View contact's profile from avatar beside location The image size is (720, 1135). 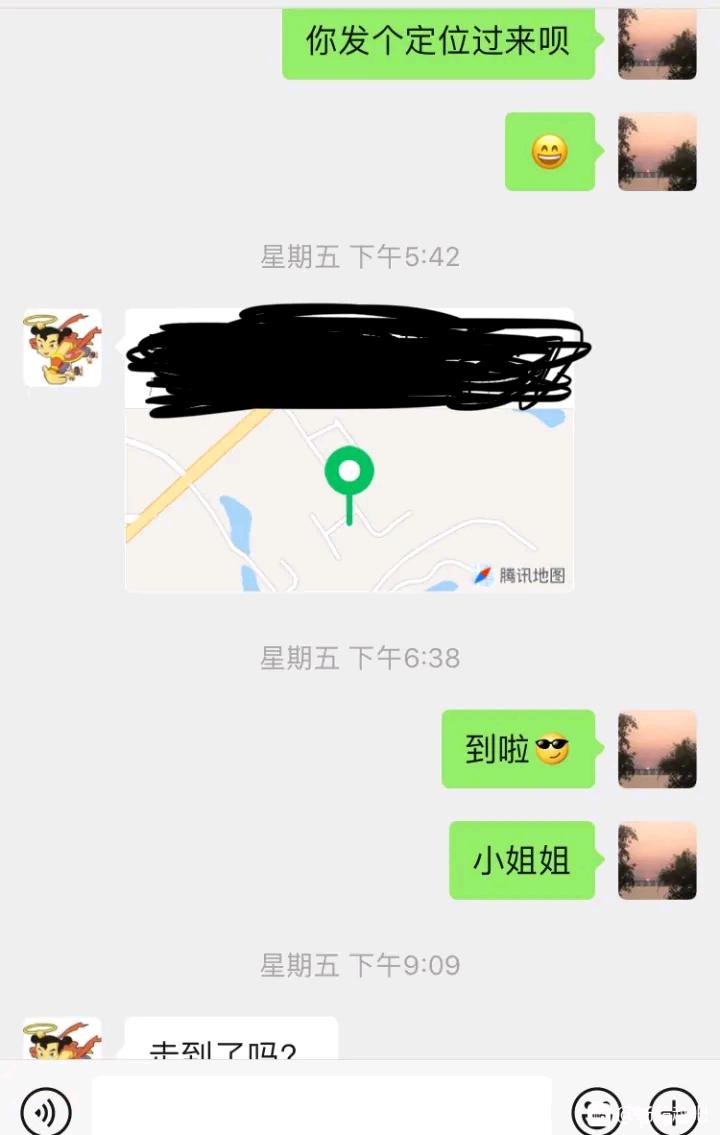pyautogui.click(x=62, y=348)
